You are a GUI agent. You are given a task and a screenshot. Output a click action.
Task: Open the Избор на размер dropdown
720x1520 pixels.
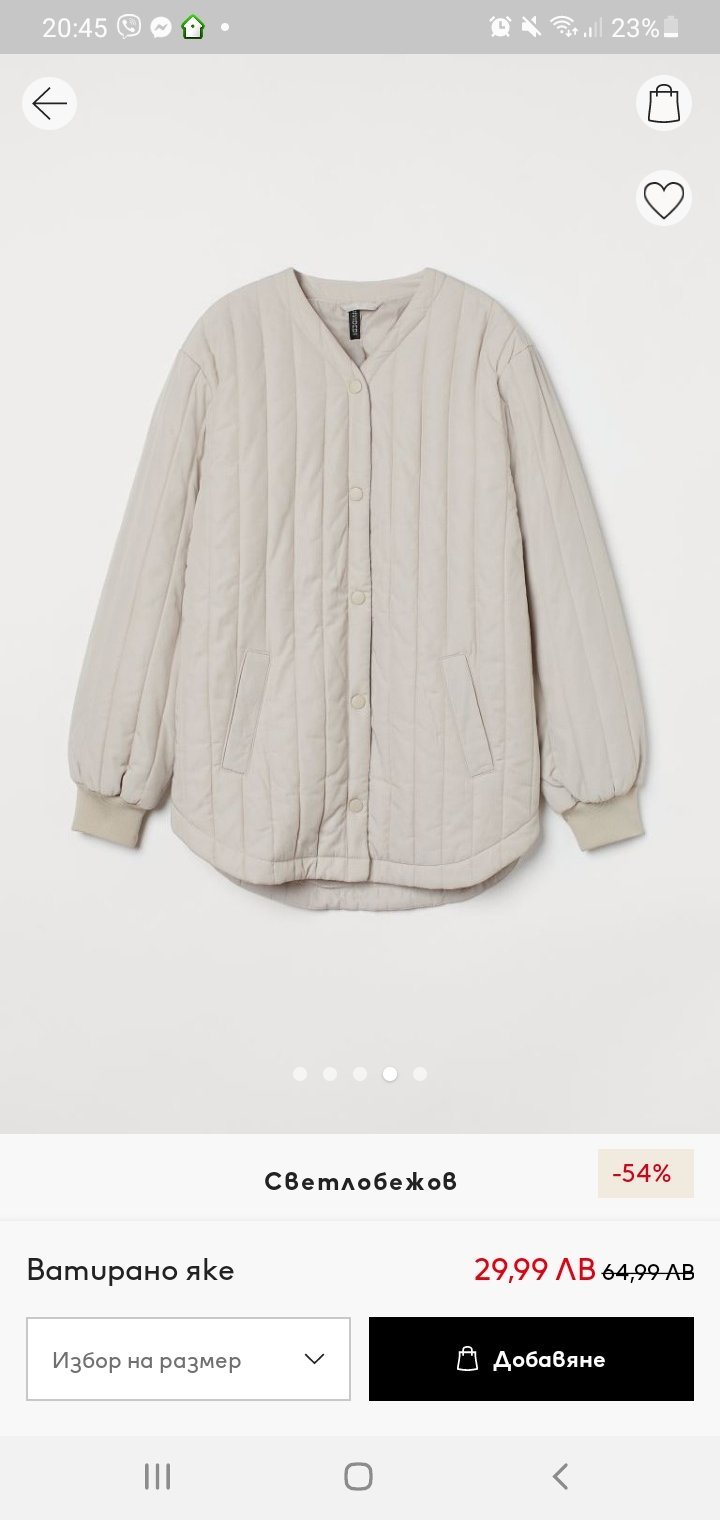[x=189, y=1359]
